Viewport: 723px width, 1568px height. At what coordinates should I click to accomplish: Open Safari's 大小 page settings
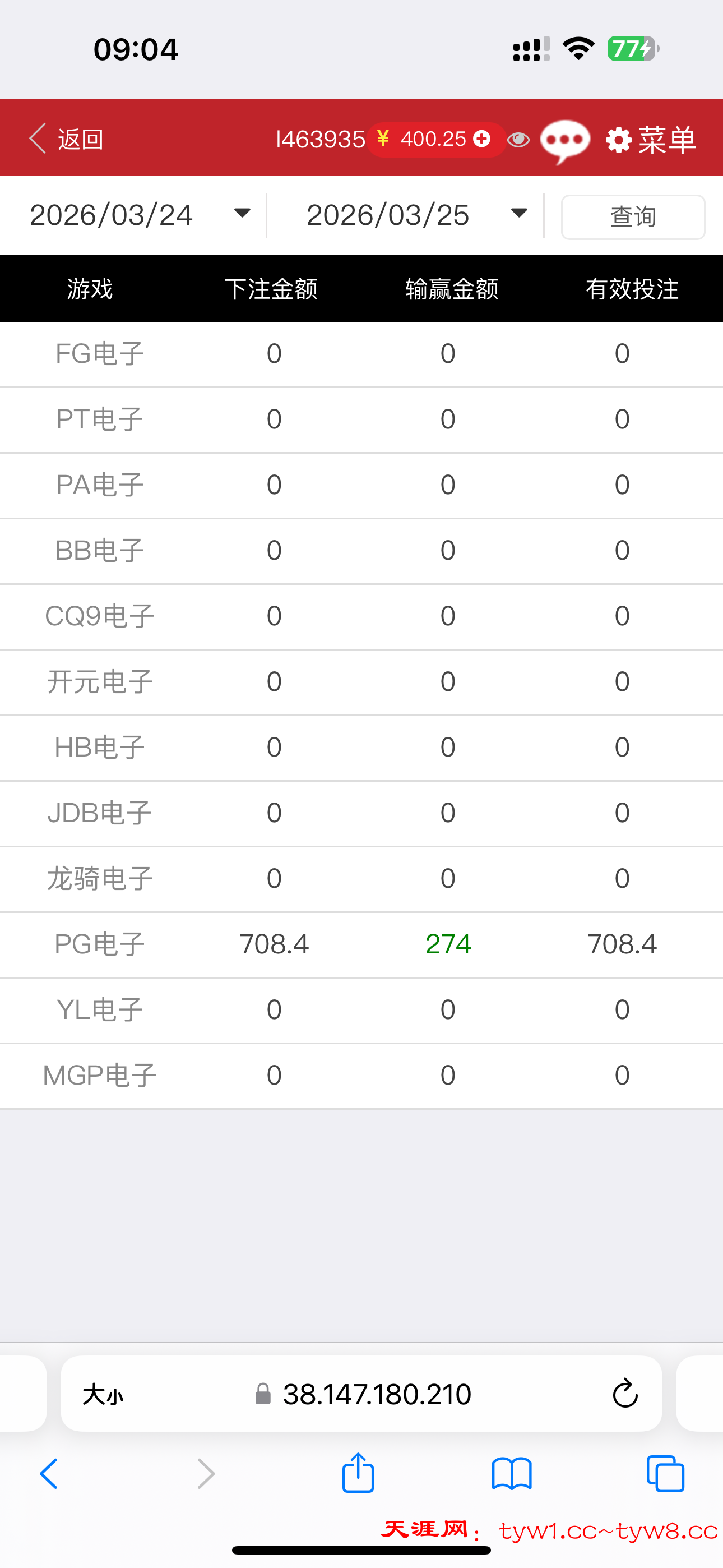(x=102, y=1394)
